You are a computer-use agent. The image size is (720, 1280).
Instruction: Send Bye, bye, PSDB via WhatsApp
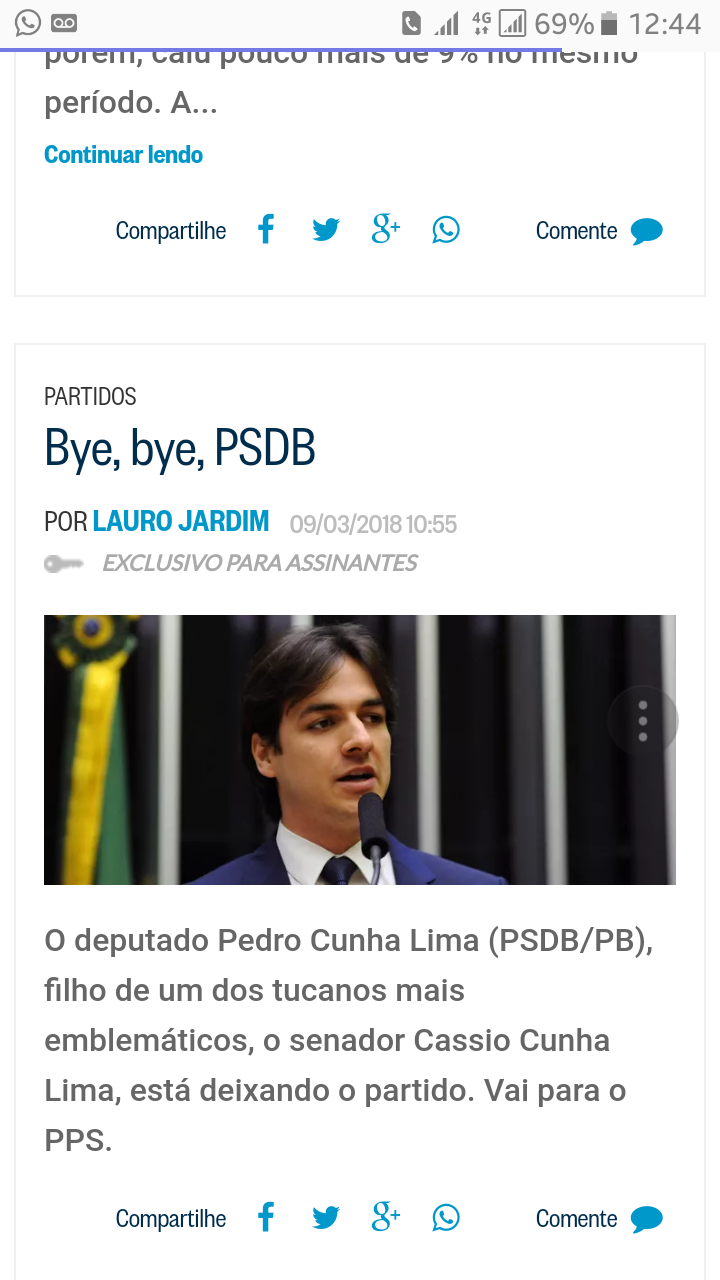(446, 1218)
